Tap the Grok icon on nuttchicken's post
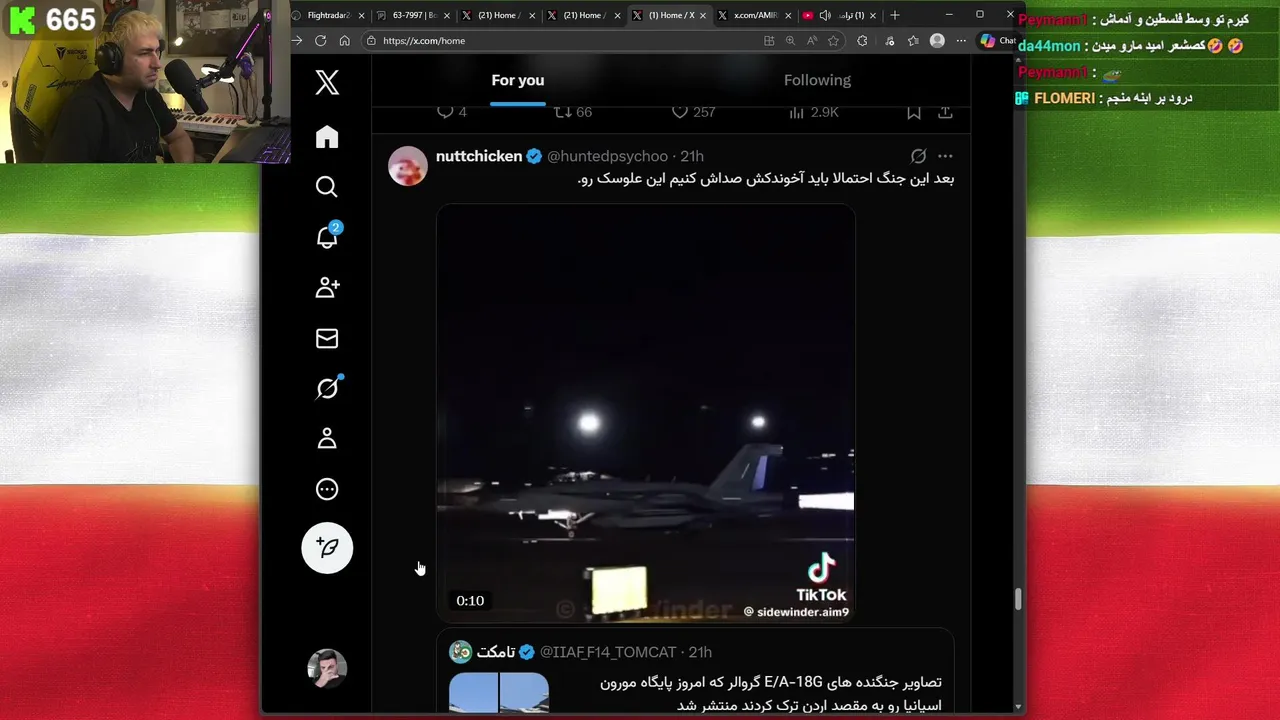Viewport: 1280px width, 720px height. [x=918, y=156]
